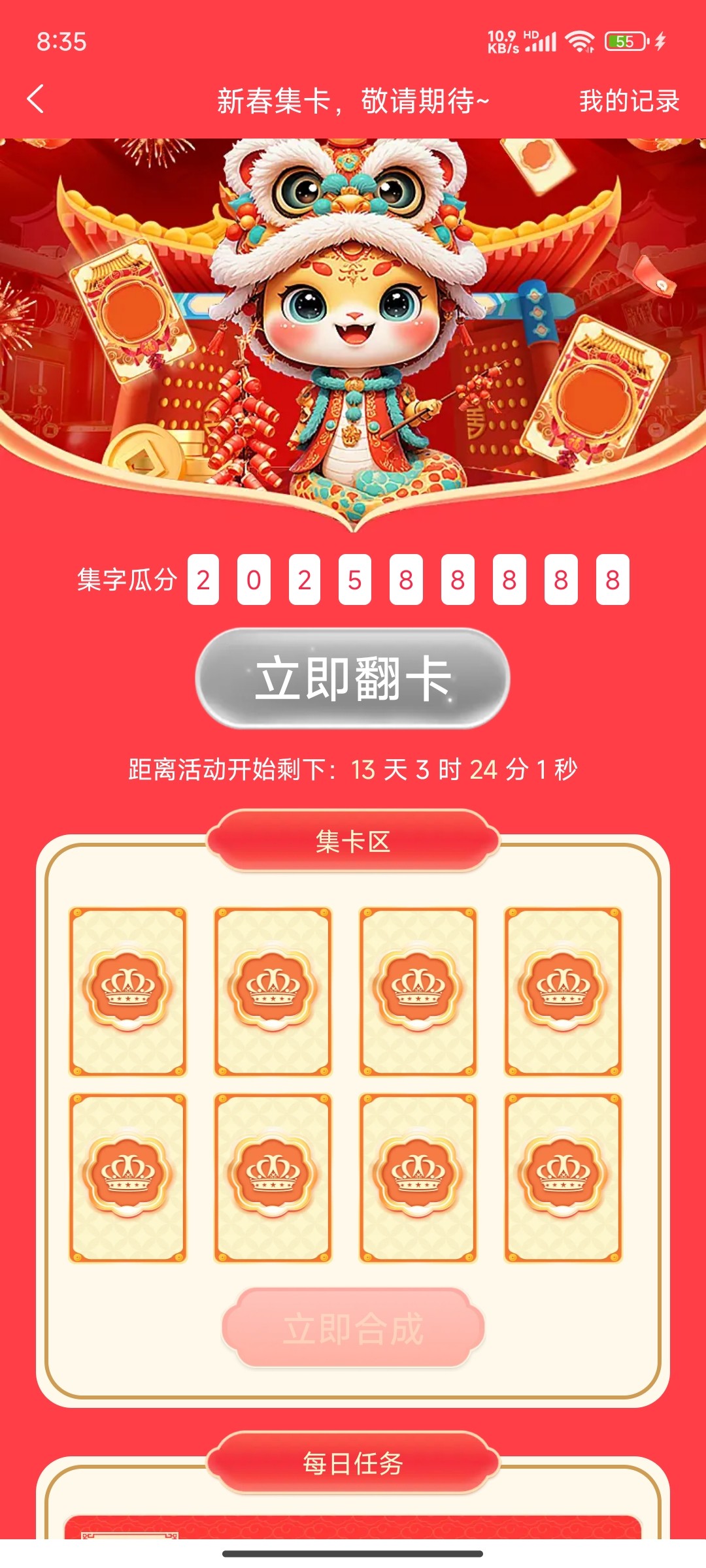706x1568 pixels.
Task: Open 我的记录 records page
Action: click(x=629, y=101)
